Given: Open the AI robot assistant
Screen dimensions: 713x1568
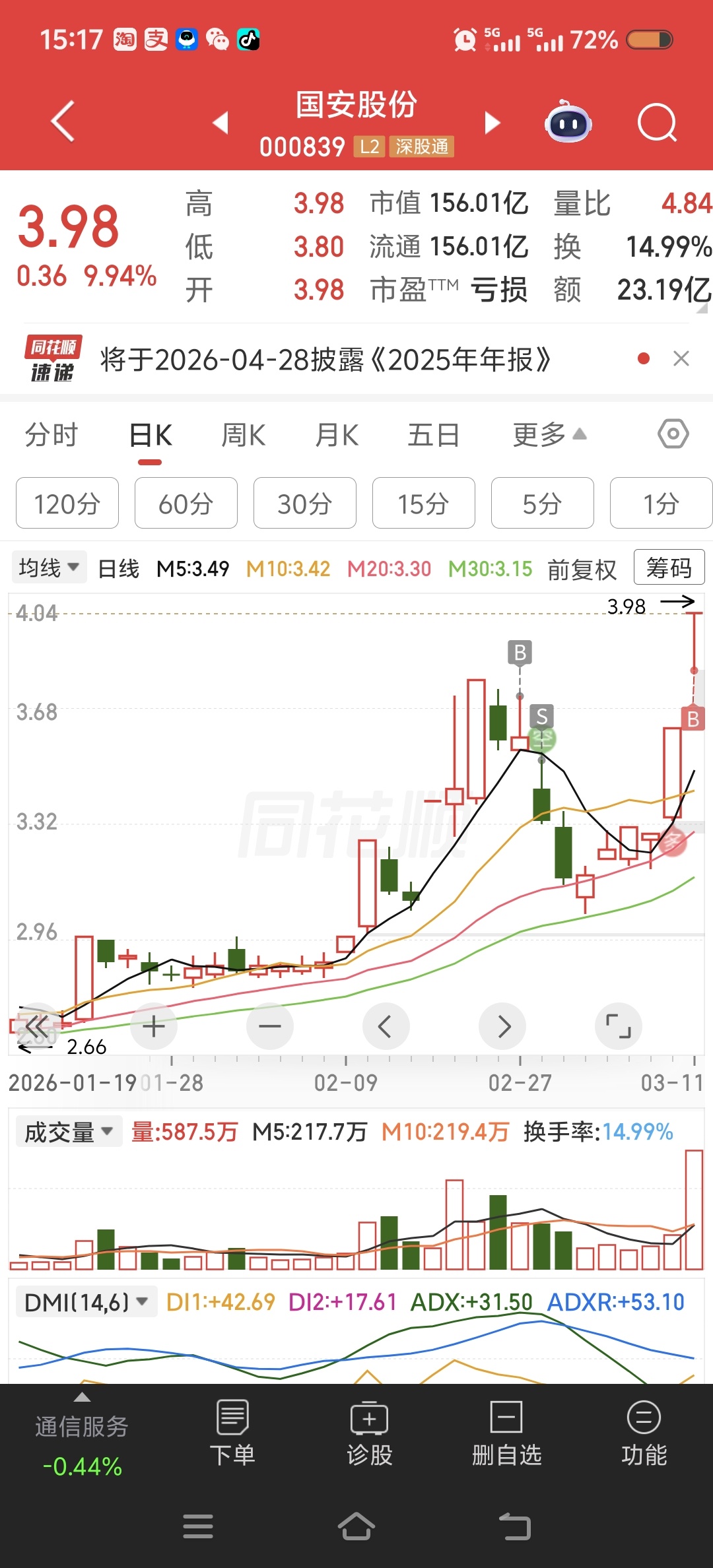Looking at the screenshot, I should click(x=568, y=123).
